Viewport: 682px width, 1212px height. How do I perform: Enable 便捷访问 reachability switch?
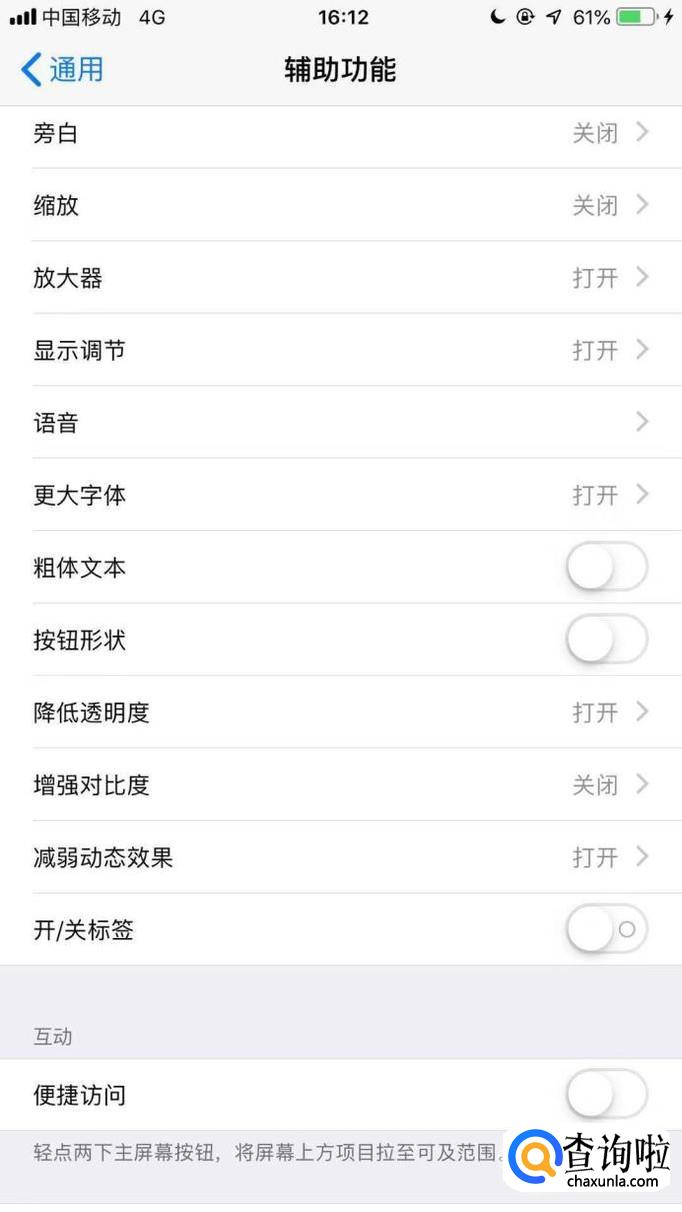click(606, 1095)
